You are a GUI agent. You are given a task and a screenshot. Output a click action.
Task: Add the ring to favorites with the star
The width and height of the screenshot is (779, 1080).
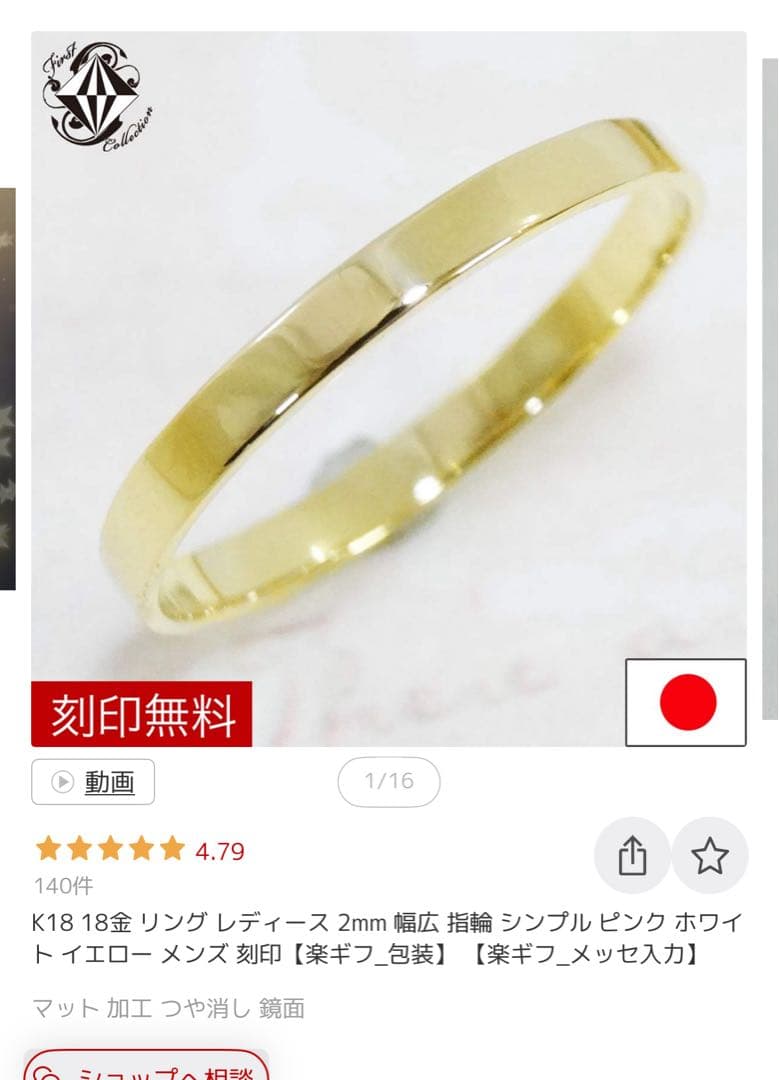(x=710, y=856)
